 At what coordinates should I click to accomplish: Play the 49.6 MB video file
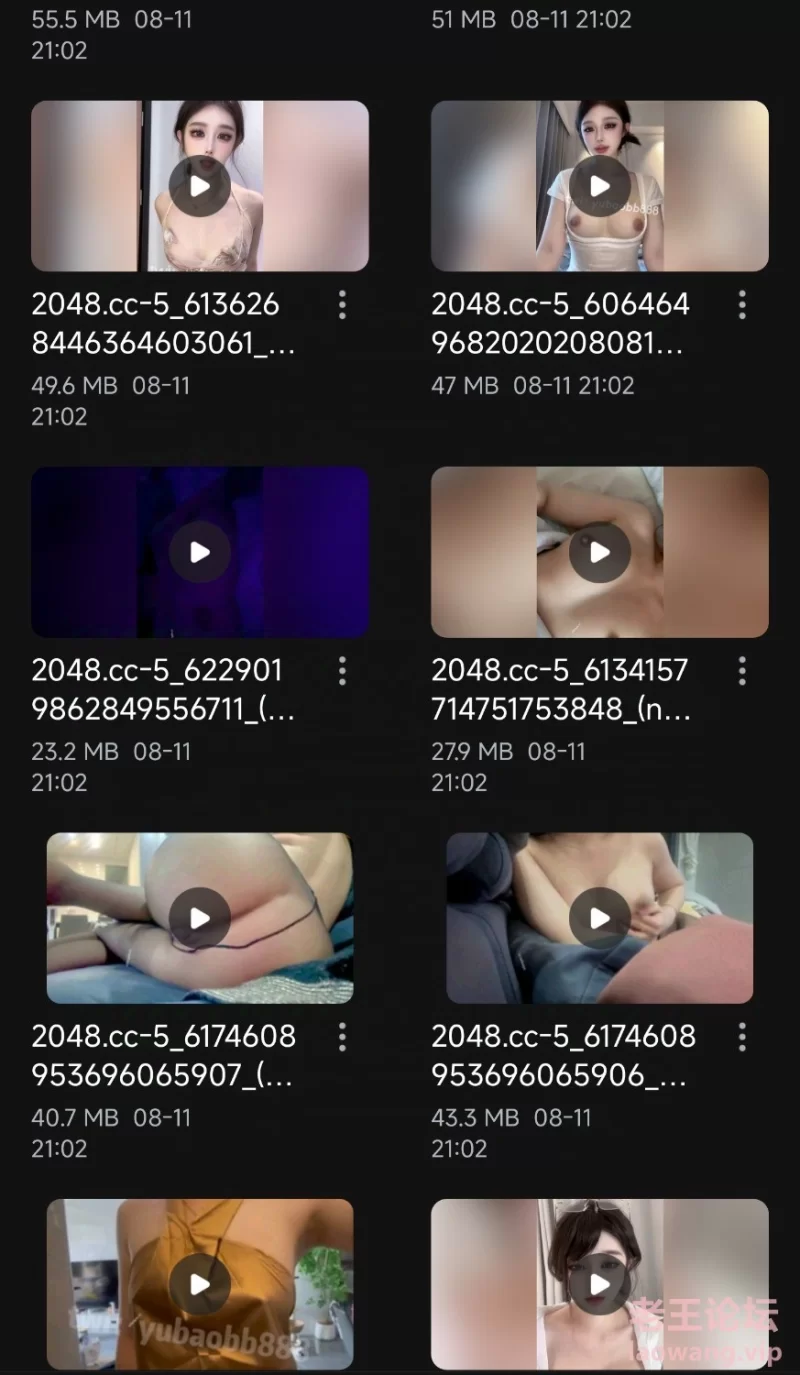click(x=200, y=186)
